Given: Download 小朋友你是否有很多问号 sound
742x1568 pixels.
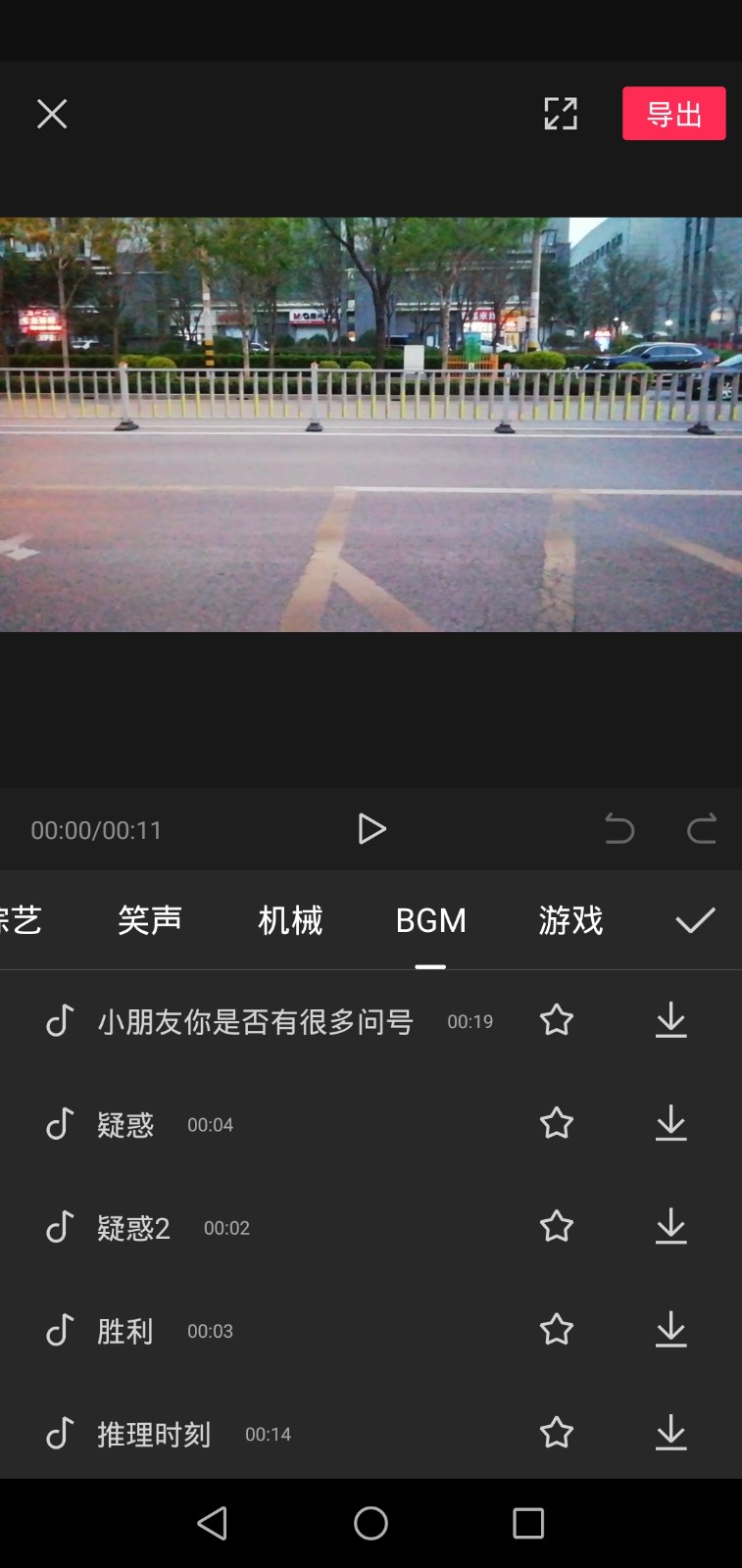Looking at the screenshot, I should tap(671, 1020).
